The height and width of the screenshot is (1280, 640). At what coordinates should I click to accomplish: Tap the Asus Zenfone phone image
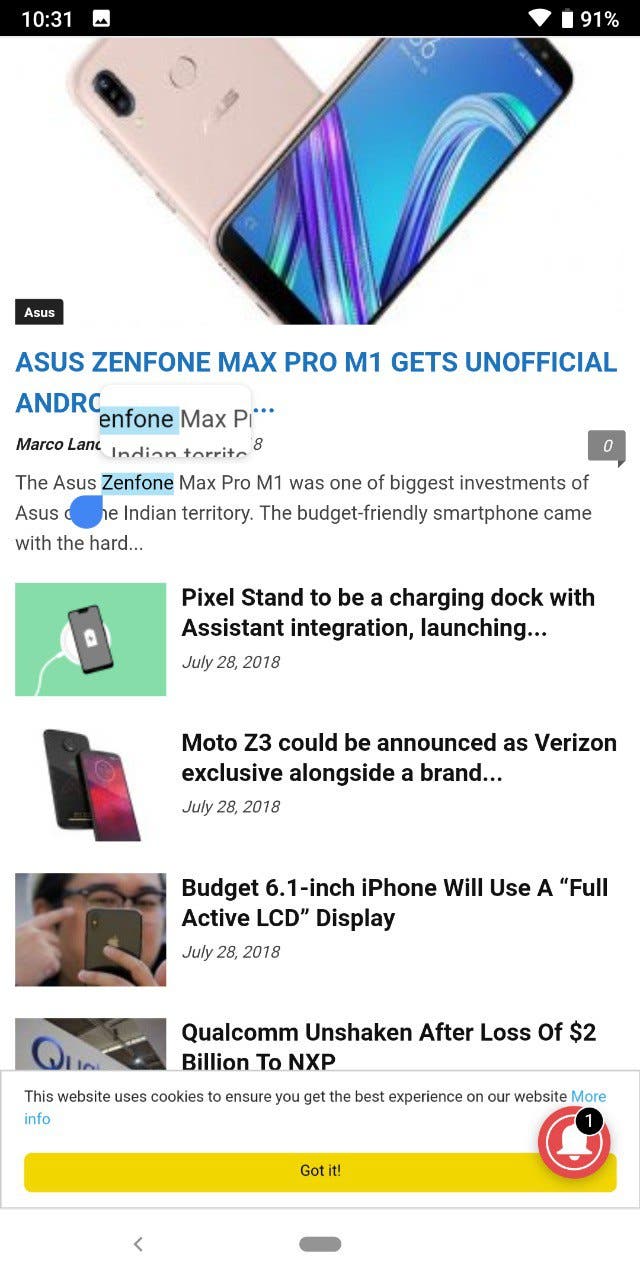click(320, 180)
